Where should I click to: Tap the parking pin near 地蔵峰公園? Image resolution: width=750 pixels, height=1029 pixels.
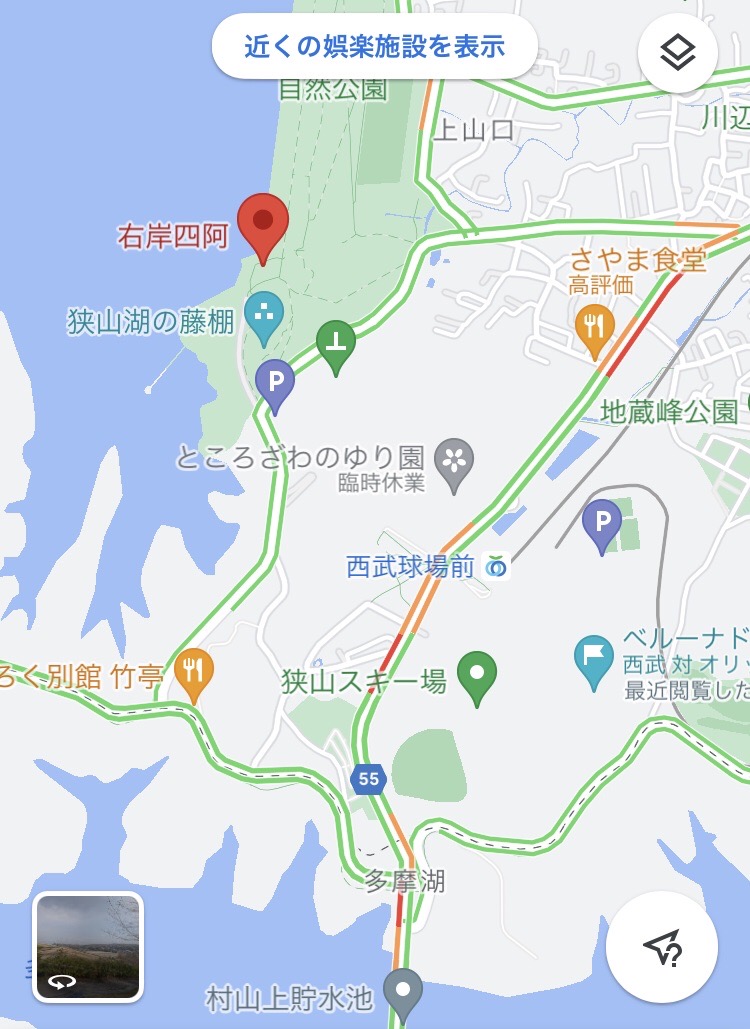tap(602, 523)
